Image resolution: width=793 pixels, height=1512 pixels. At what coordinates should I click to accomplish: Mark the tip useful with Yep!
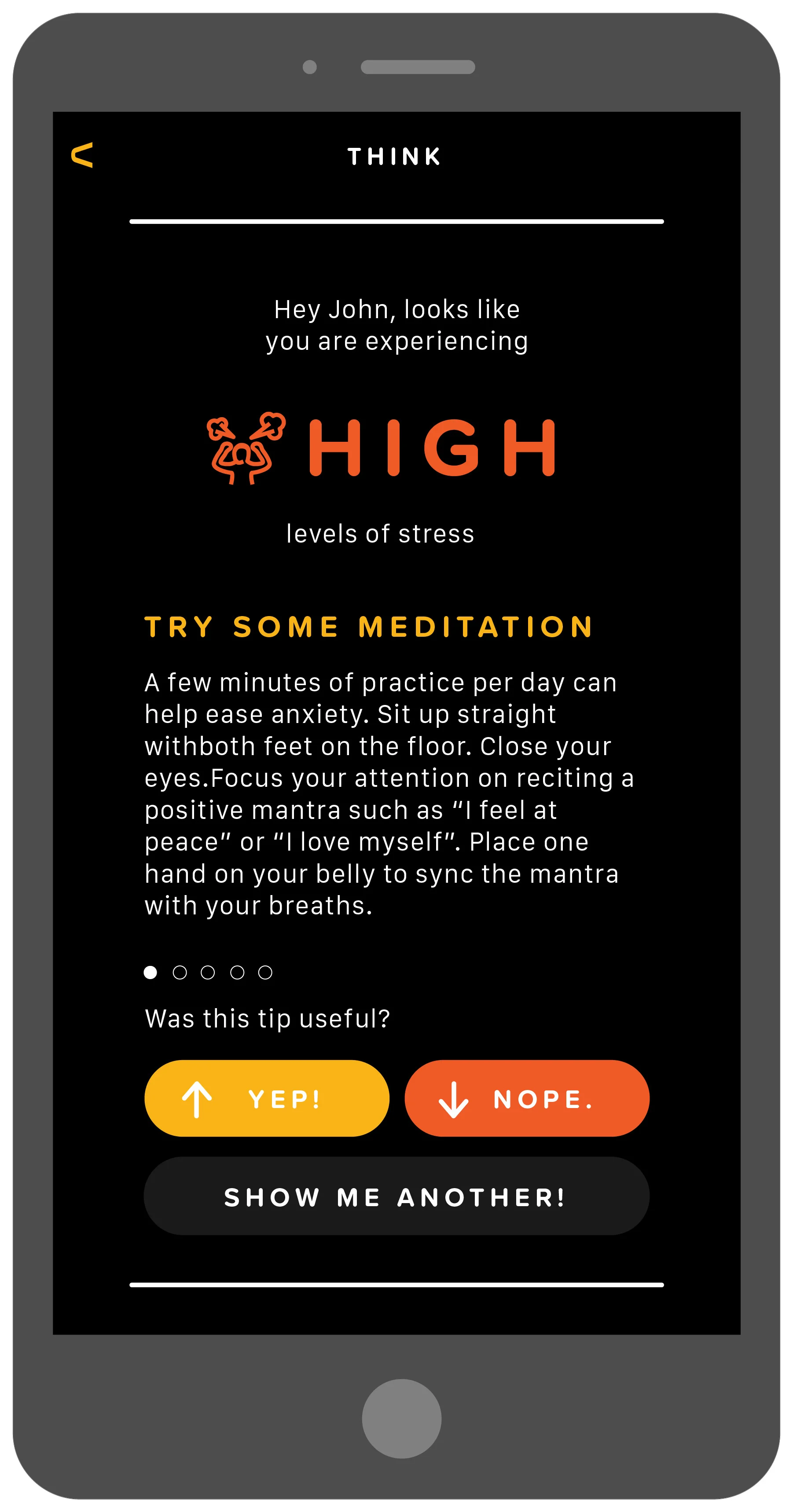(267, 1098)
